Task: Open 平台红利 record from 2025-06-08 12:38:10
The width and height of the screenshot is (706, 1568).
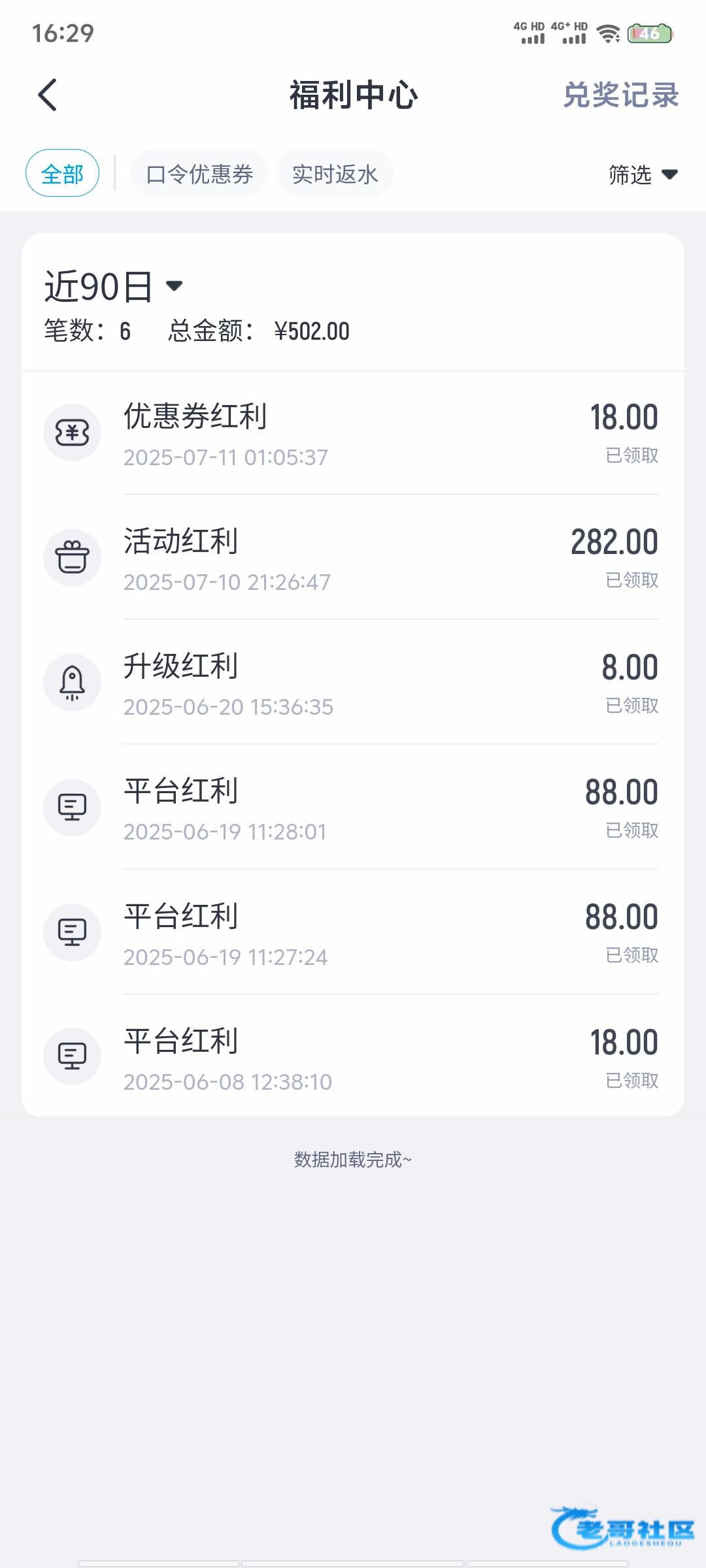Action: click(353, 1057)
